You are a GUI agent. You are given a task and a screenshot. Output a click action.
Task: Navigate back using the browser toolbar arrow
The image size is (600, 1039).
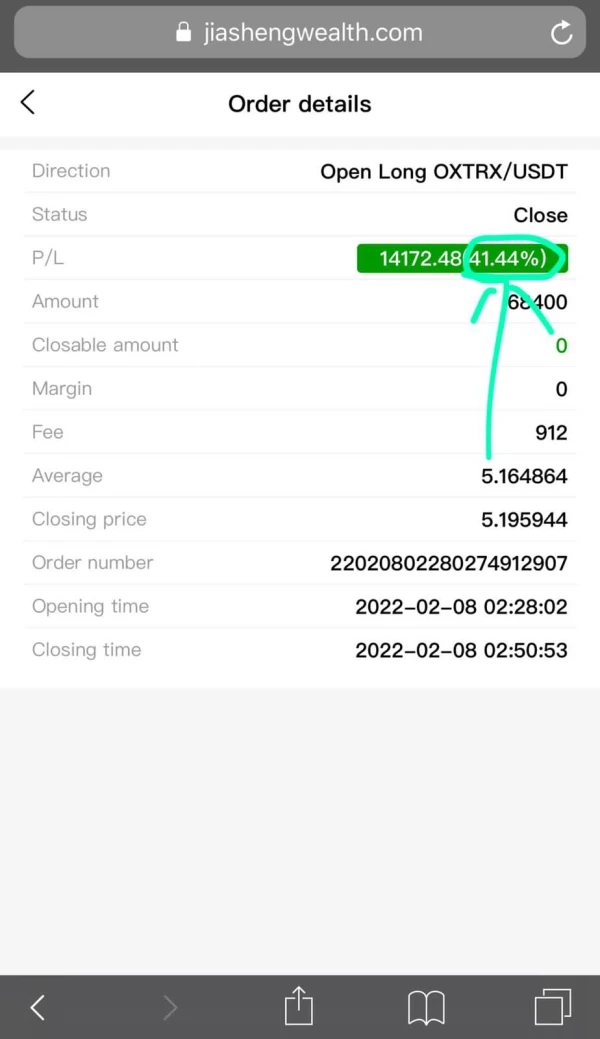38,1007
